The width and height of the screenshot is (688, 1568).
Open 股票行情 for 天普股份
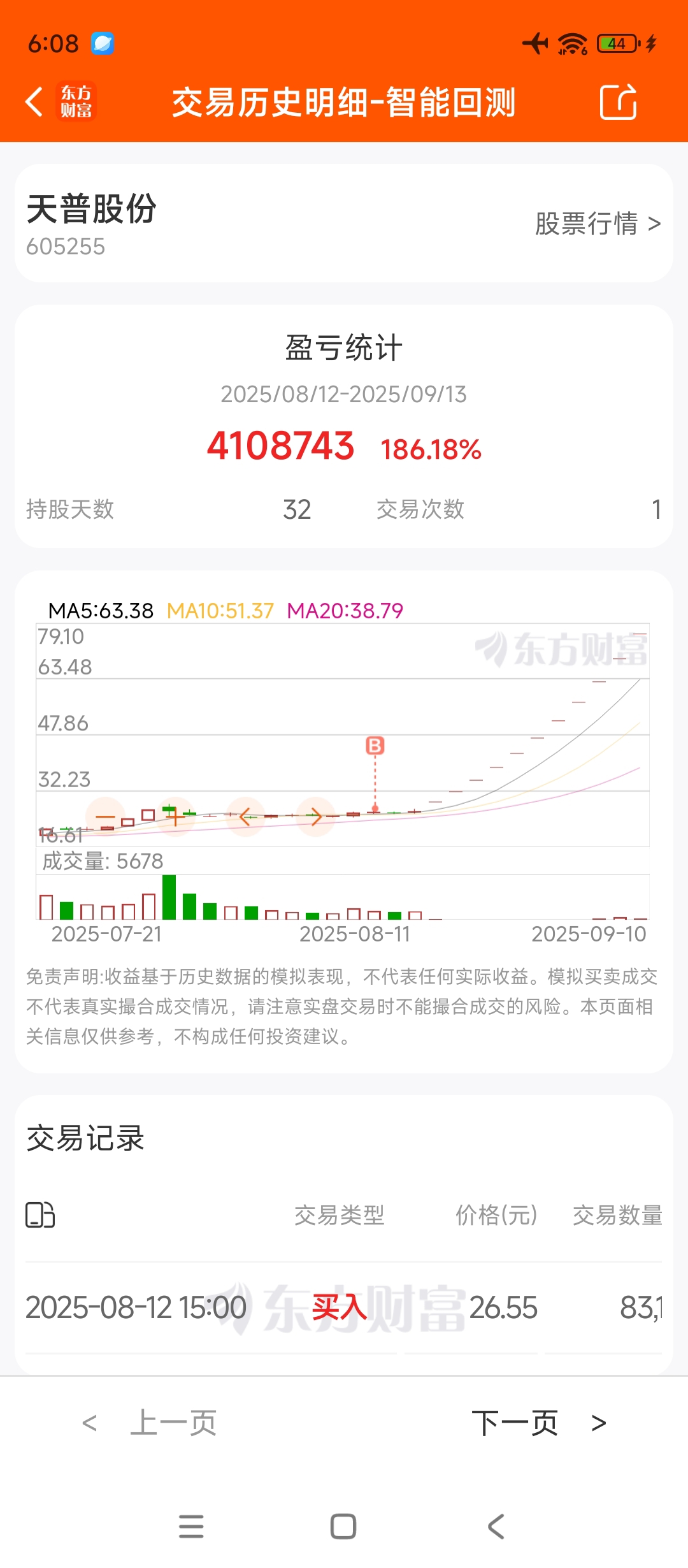(598, 224)
